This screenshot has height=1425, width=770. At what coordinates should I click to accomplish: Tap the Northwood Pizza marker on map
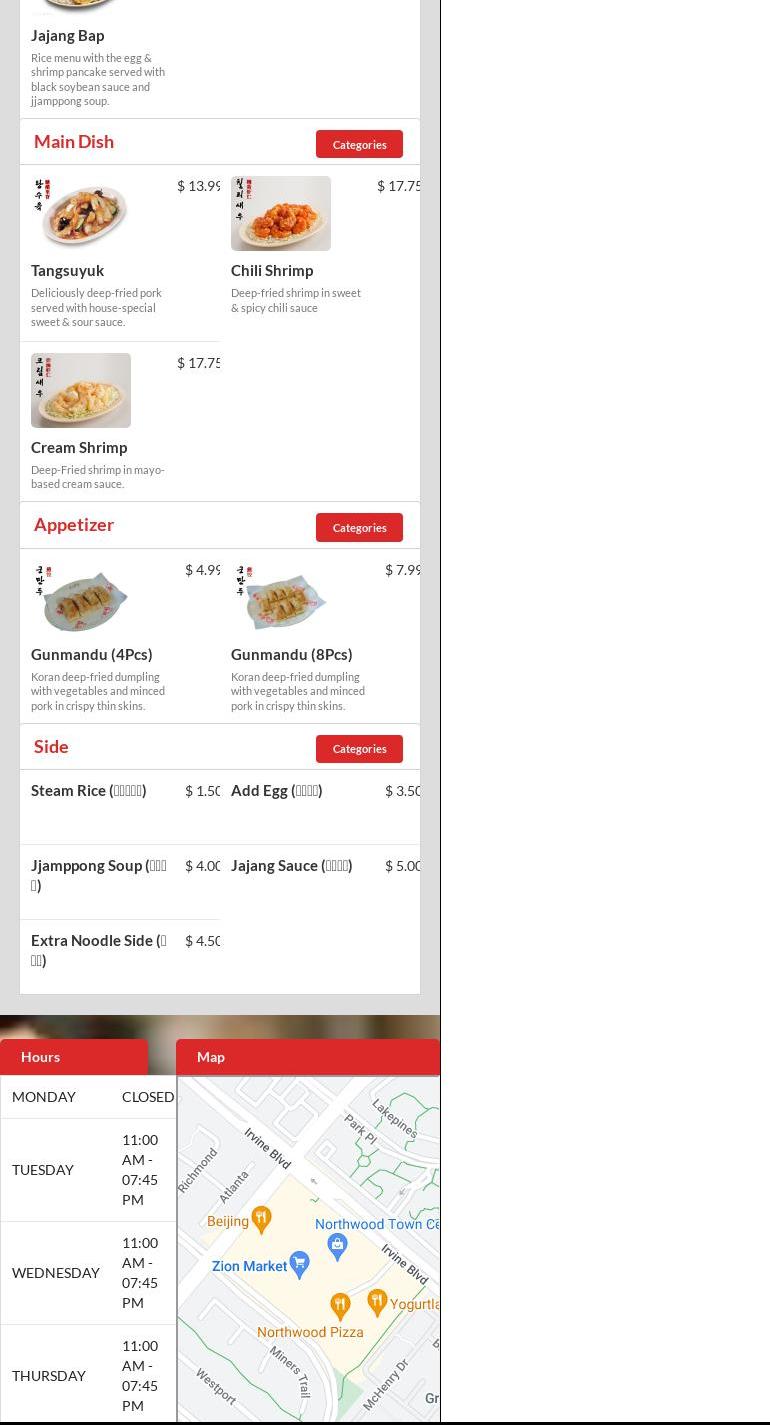point(340,1305)
